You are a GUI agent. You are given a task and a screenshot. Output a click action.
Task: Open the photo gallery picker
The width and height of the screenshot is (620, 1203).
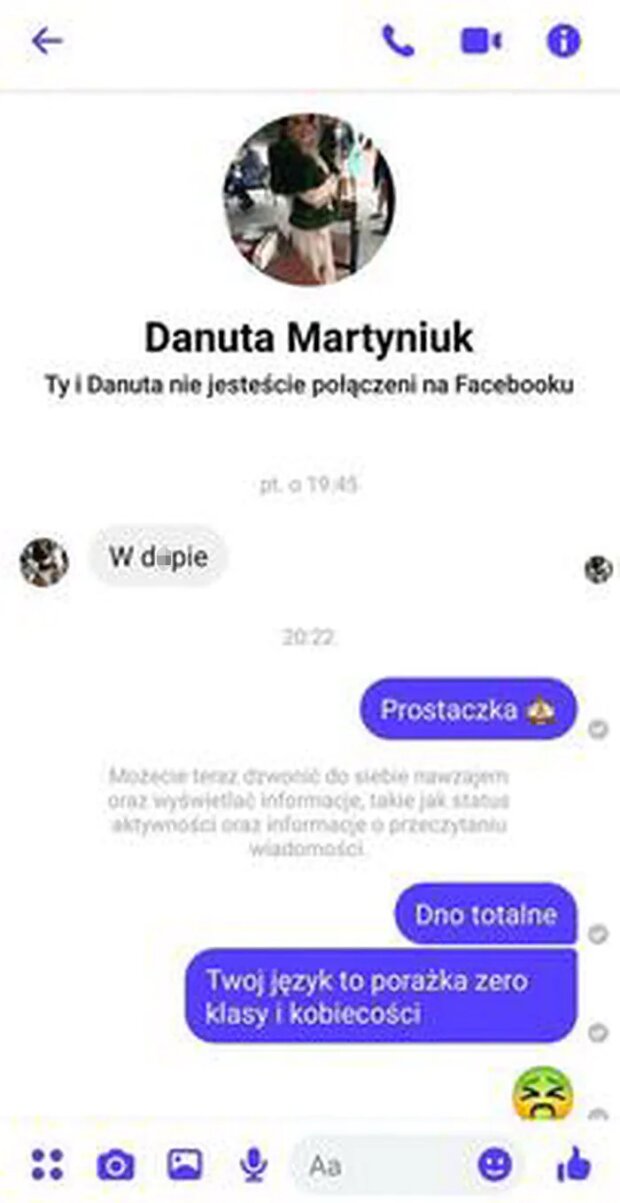pos(185,1164)
